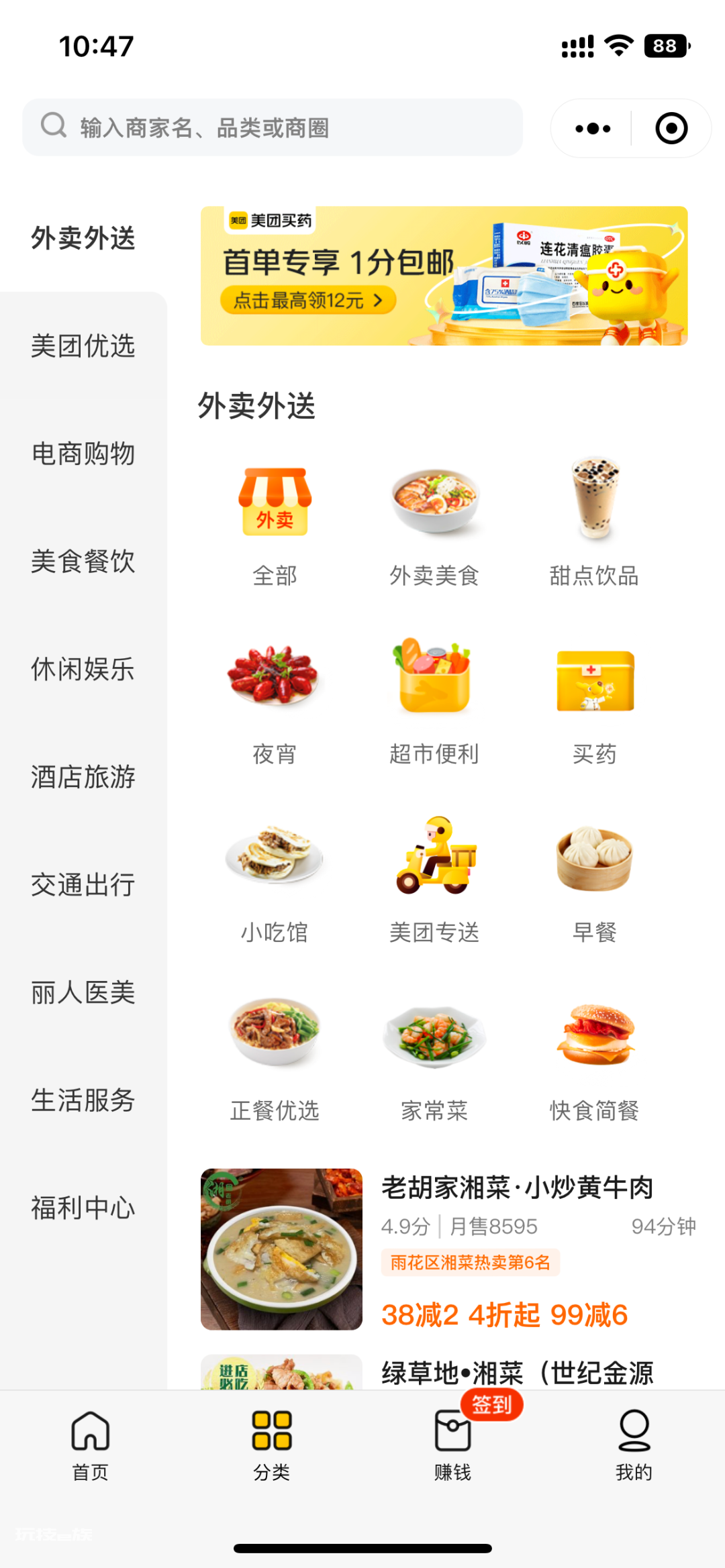Open 休闲娱乐 sidebar category
This screenshot has height=1568, width=725.
pos(83,670)
